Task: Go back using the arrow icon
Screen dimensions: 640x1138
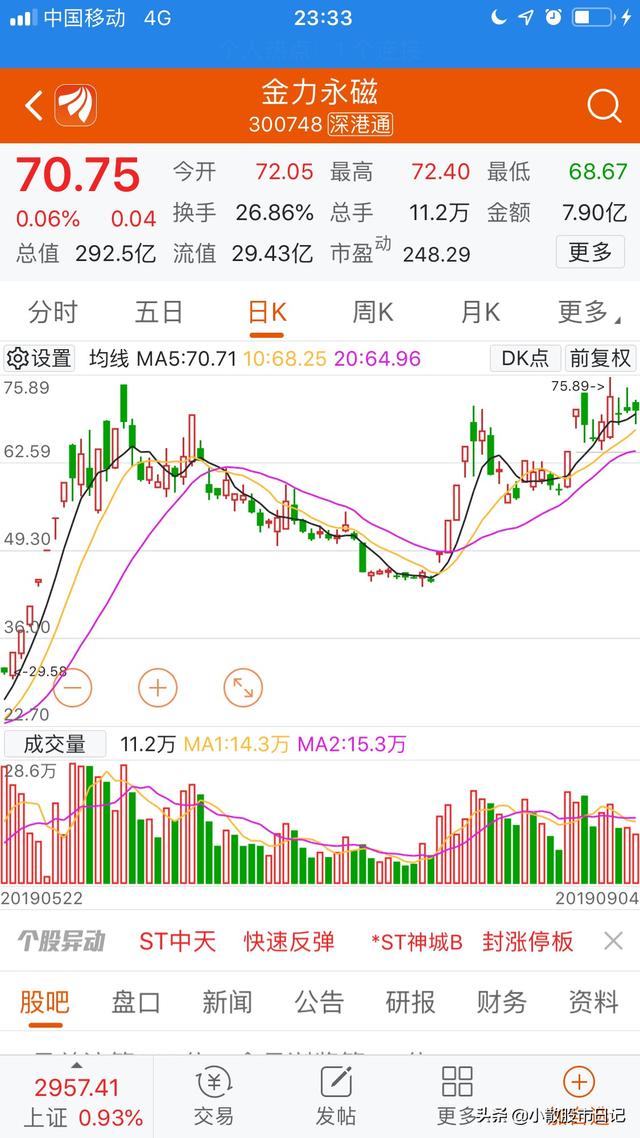Action: tap(34, 105)
